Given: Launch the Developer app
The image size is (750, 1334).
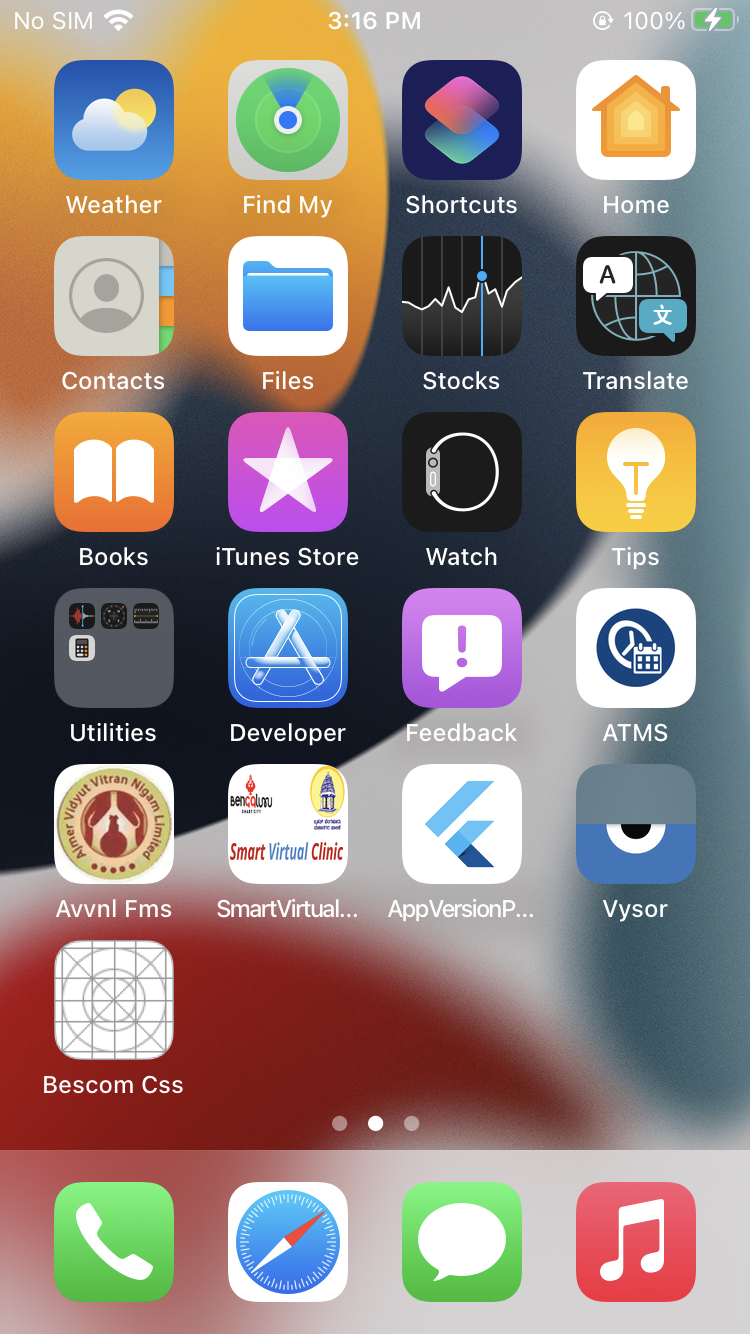Looking at the screenshot, I should [x=288, y=648].
